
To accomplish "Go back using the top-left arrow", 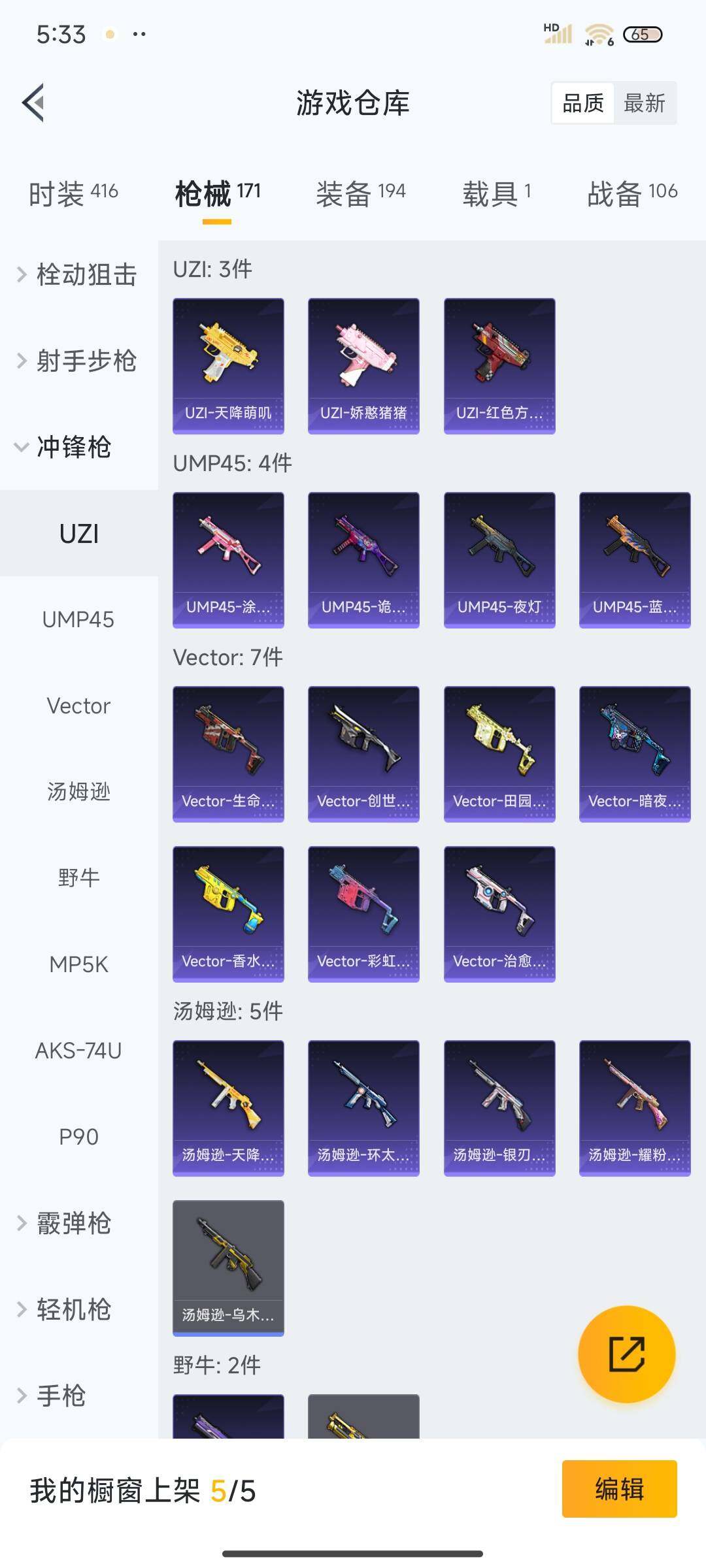I will click(x=34, y=103).
